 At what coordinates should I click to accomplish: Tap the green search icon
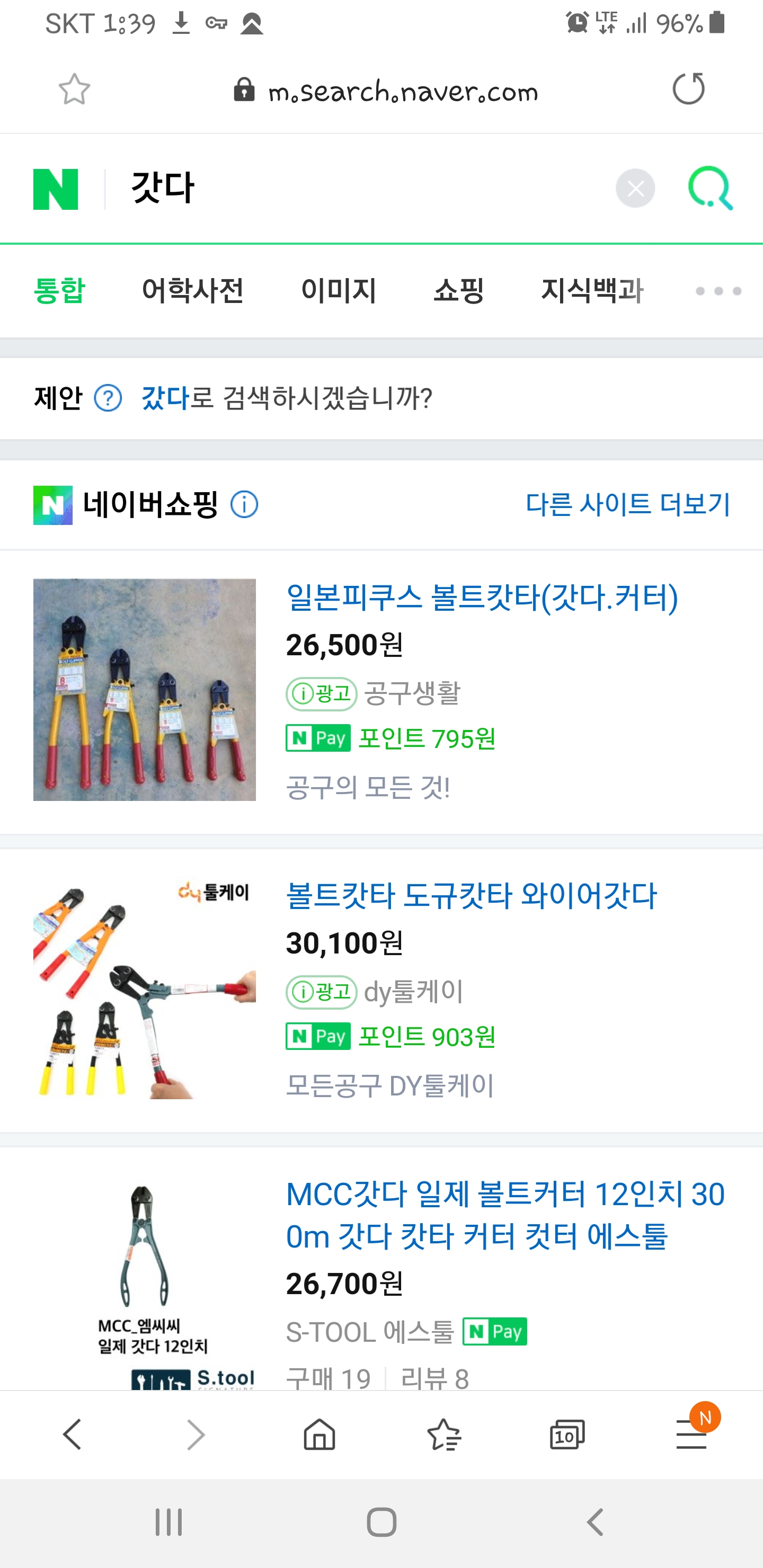coord(711,188)
